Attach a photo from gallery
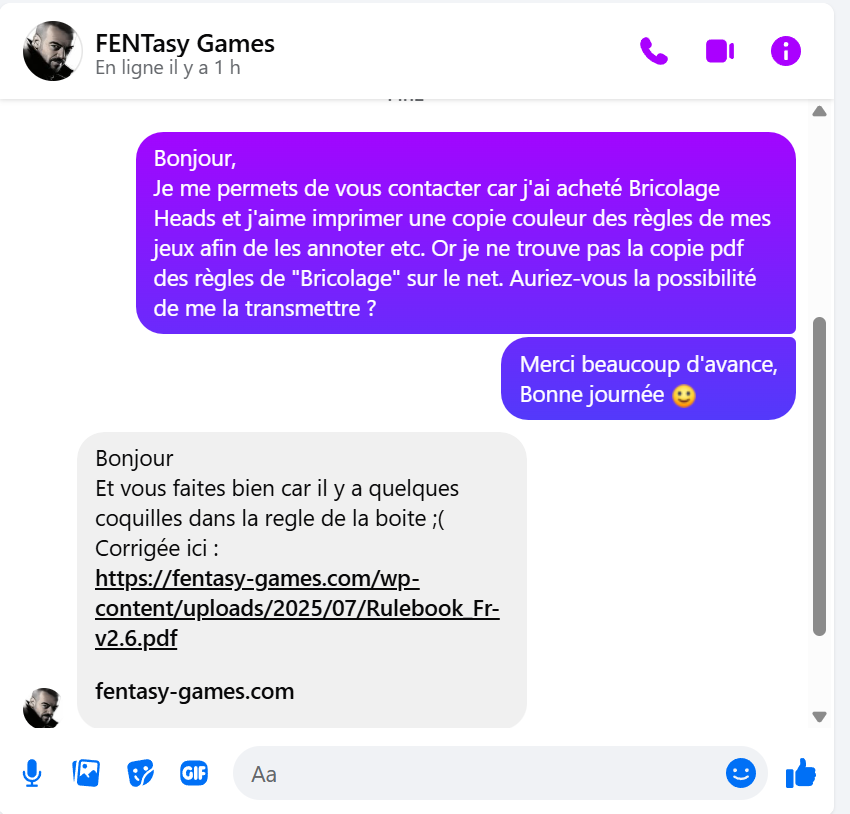 coord(86,772)
